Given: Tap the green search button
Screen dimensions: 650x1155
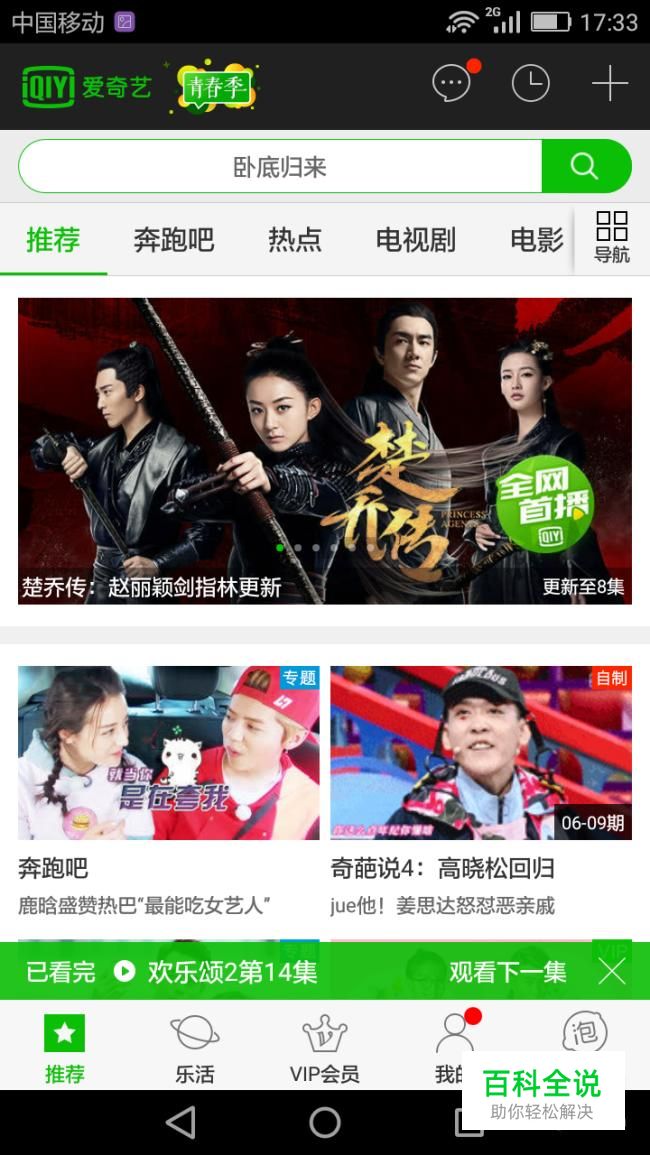Looking at the screenshot, I should pos(585,166).
